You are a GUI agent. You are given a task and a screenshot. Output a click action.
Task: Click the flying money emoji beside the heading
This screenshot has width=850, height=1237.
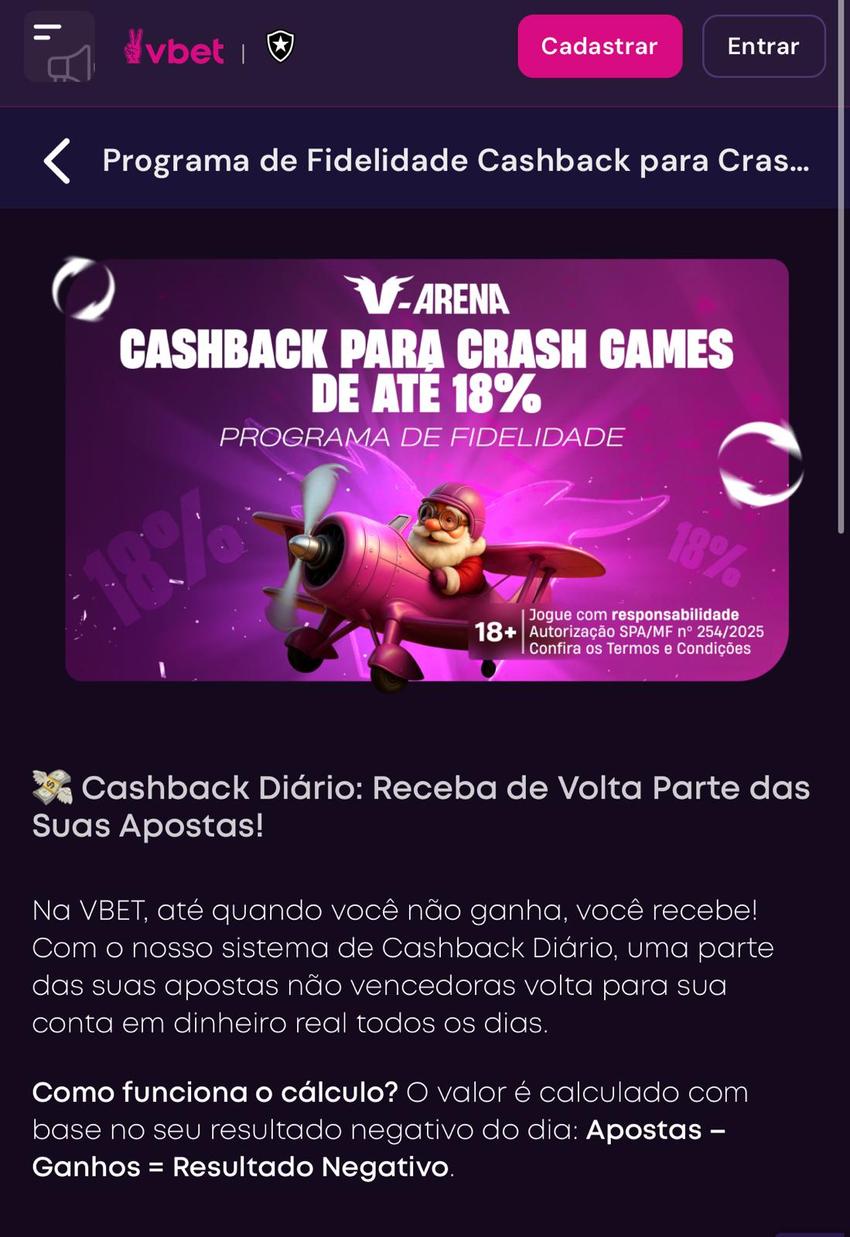pyautogui.click(x=54, y=786)
